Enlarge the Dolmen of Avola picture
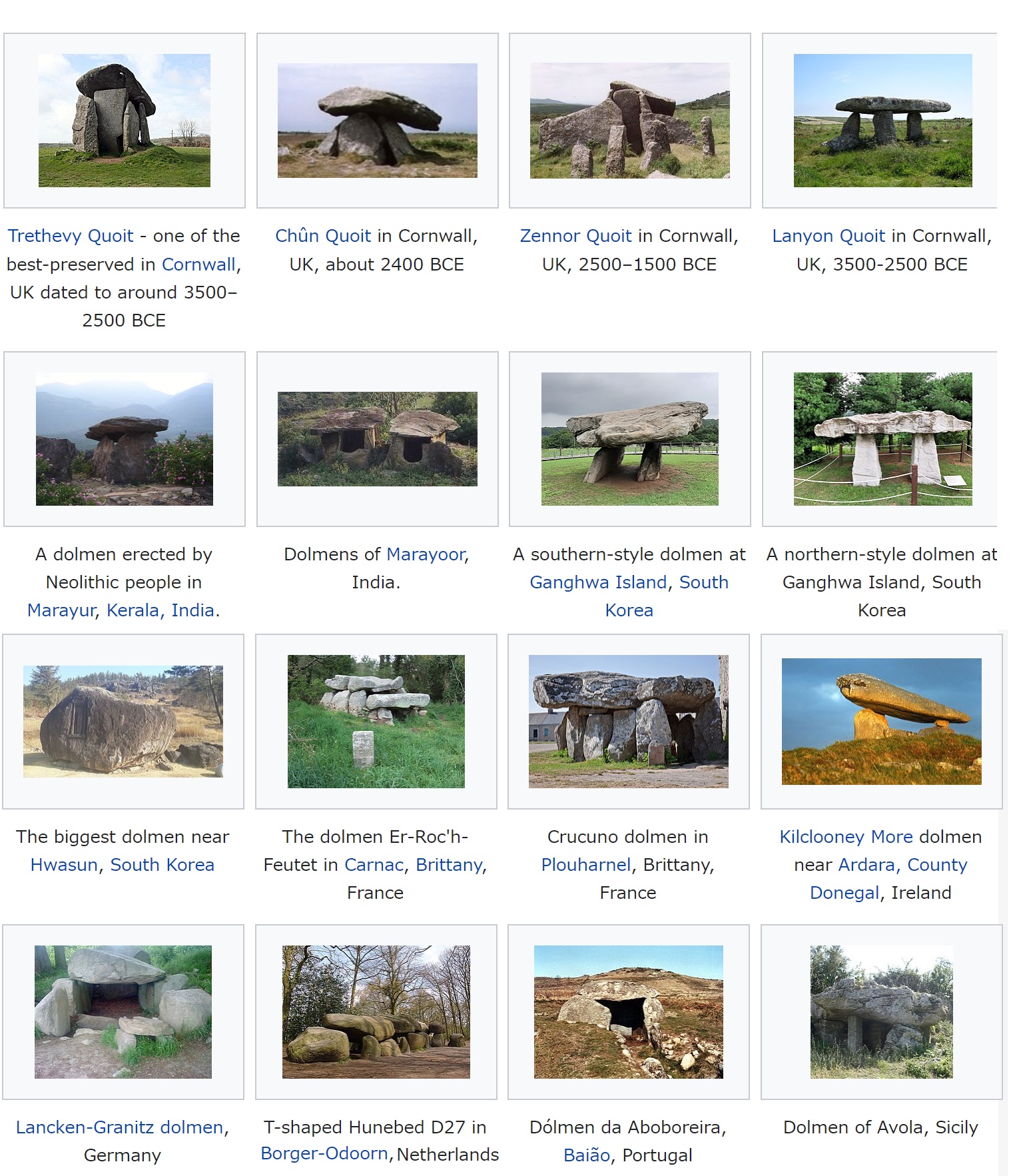Viewport: 1011px width, 1176px height. coord(881,1011)
